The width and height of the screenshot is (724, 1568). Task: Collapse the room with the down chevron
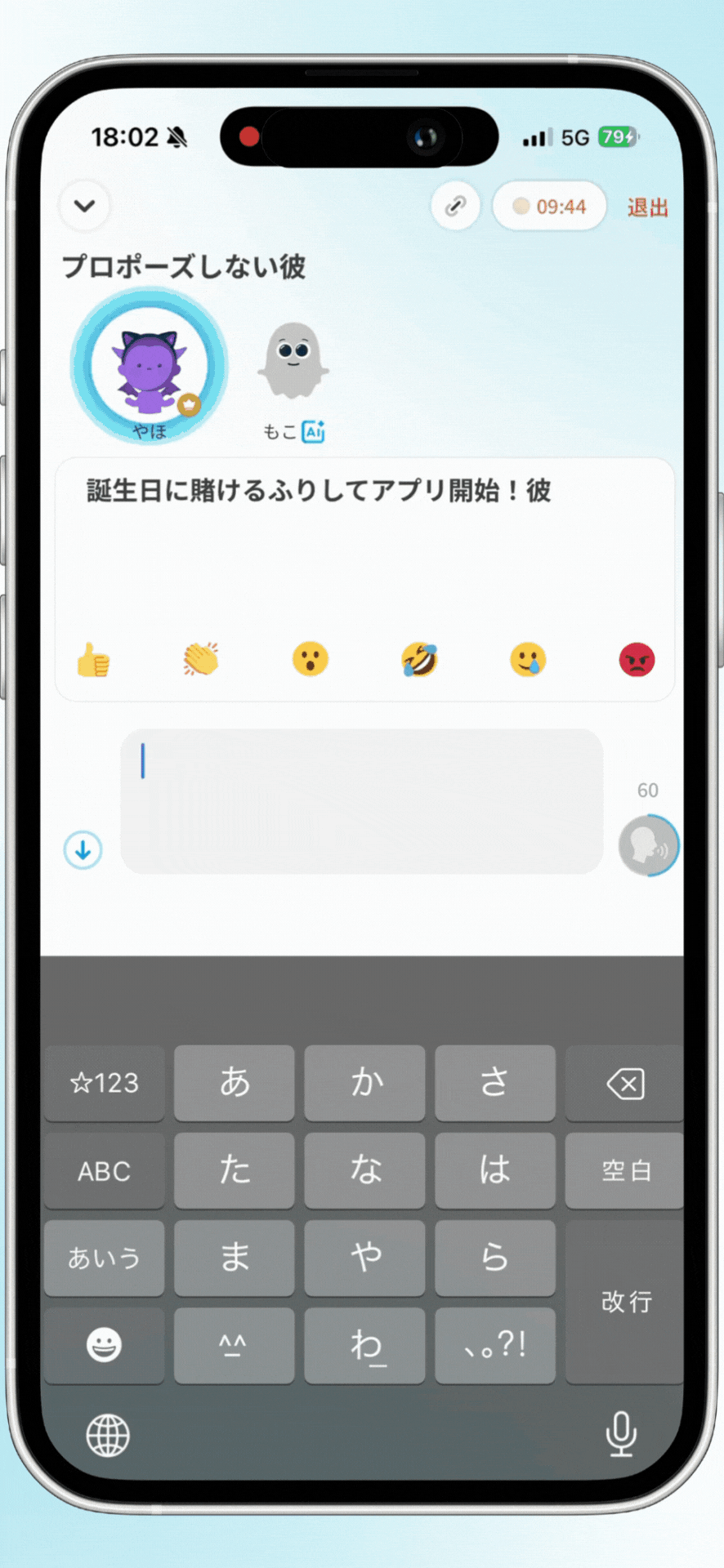point(85,206)
